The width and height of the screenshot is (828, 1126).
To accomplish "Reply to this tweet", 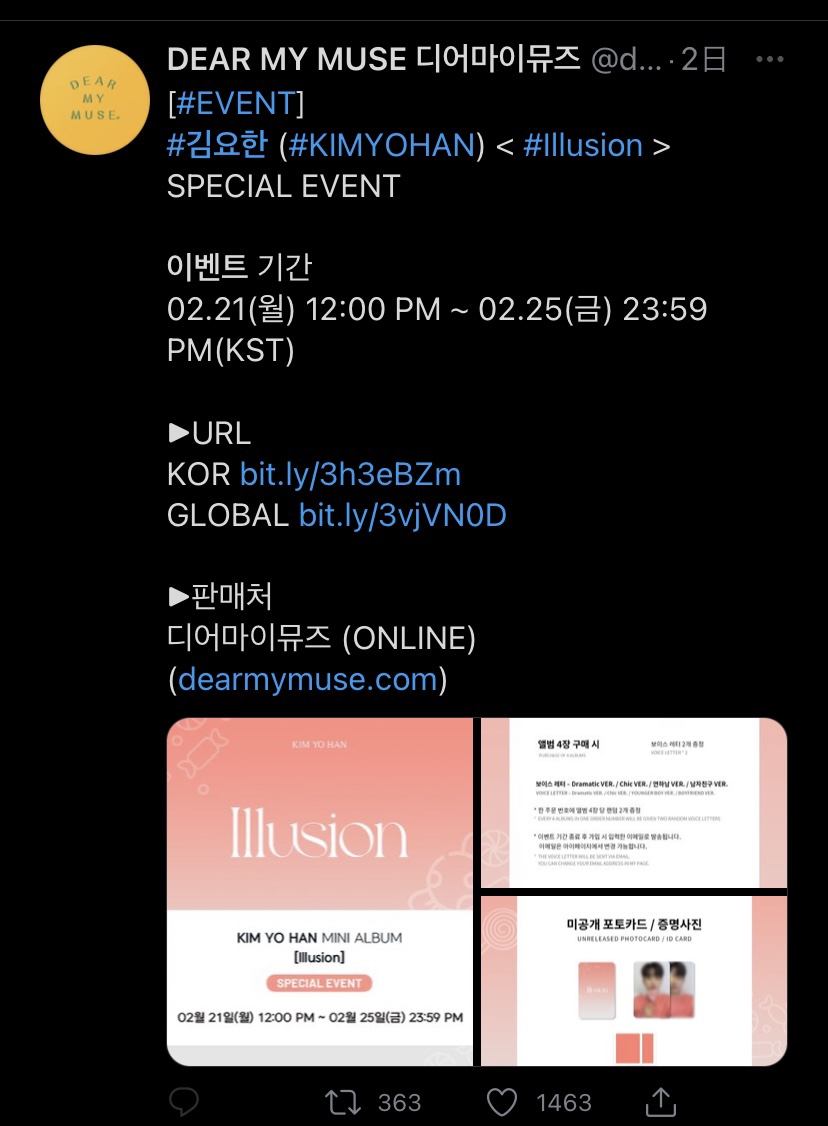I will pos(184,1102).
